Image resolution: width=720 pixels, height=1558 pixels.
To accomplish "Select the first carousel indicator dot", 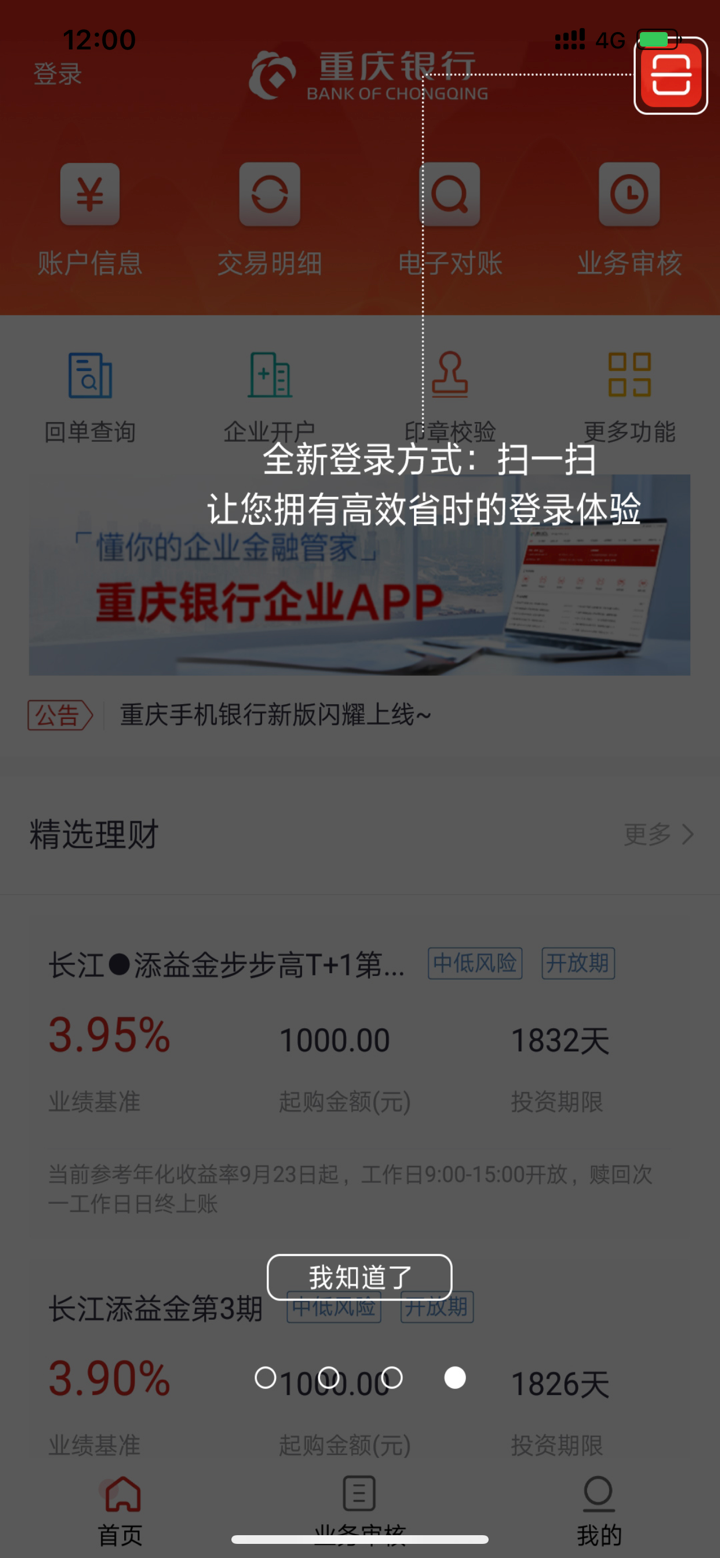I will 265,1377.
